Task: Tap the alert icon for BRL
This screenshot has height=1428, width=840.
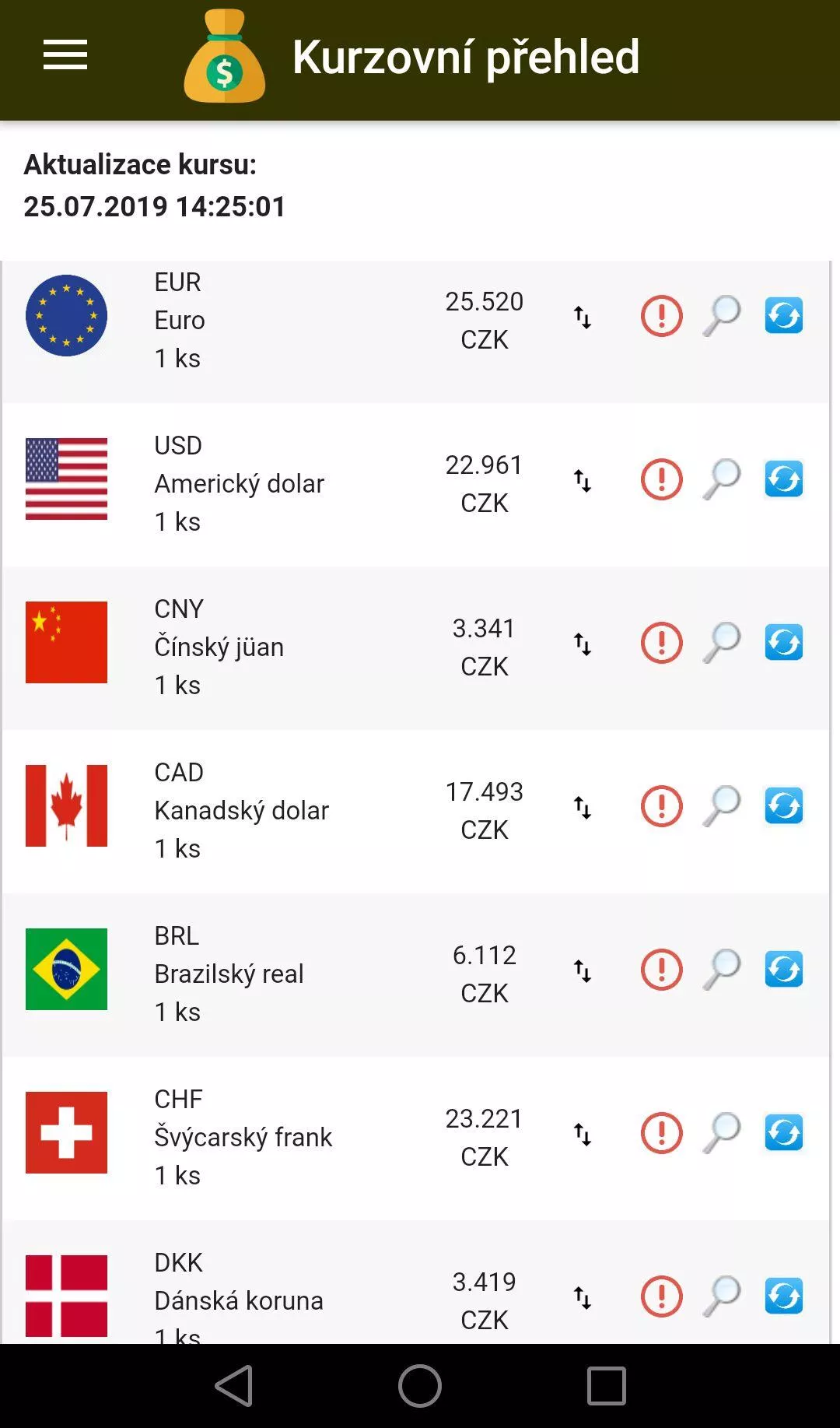Action: pos(662,970)
